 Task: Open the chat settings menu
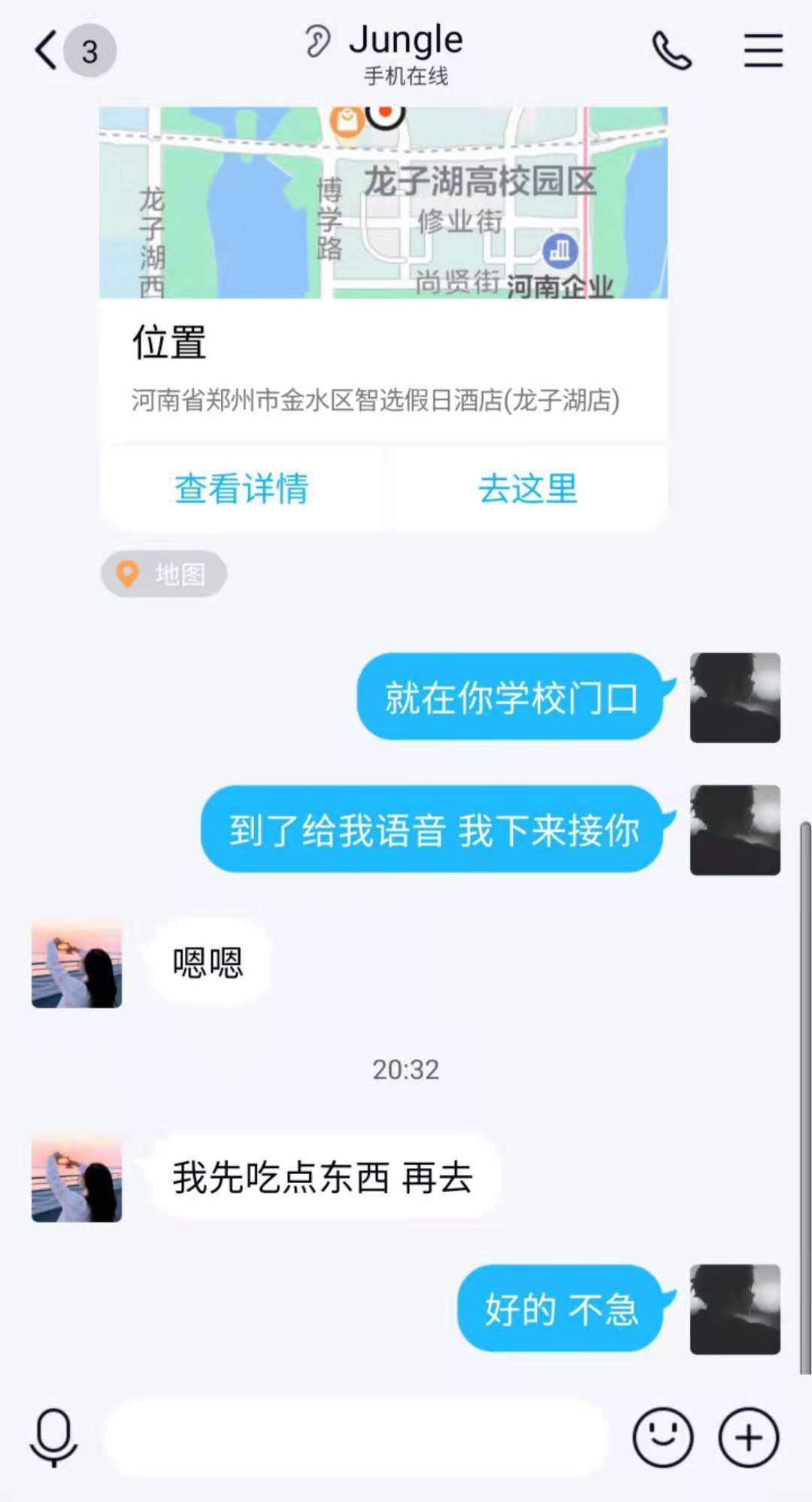(762, 51)
